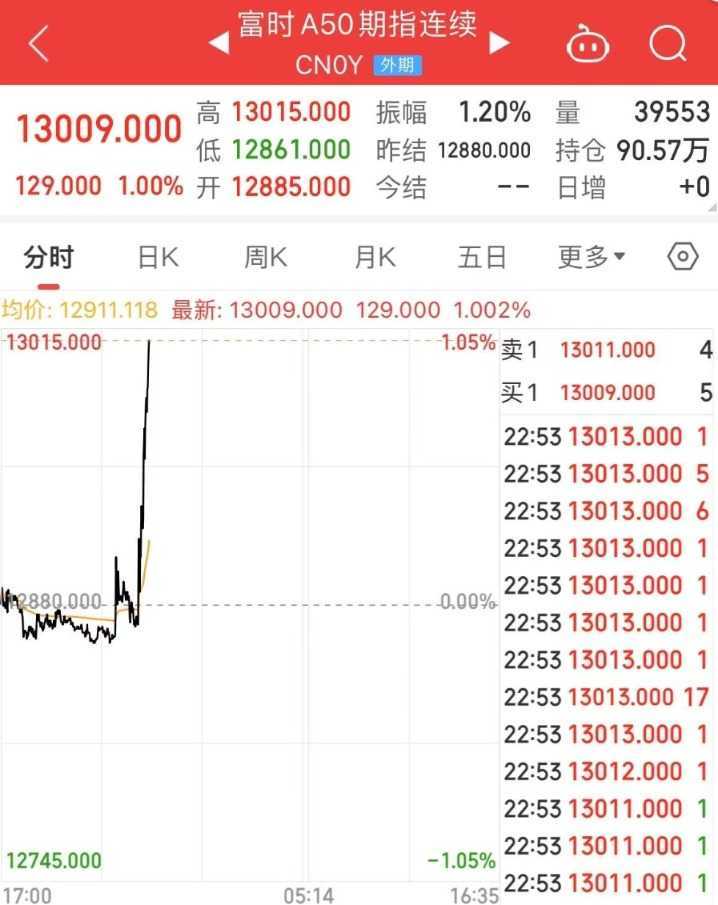Select the 分时 chart tab
The width and height of the screenshot is (718, 905).
pyautogui.click(x=49, y=257)
